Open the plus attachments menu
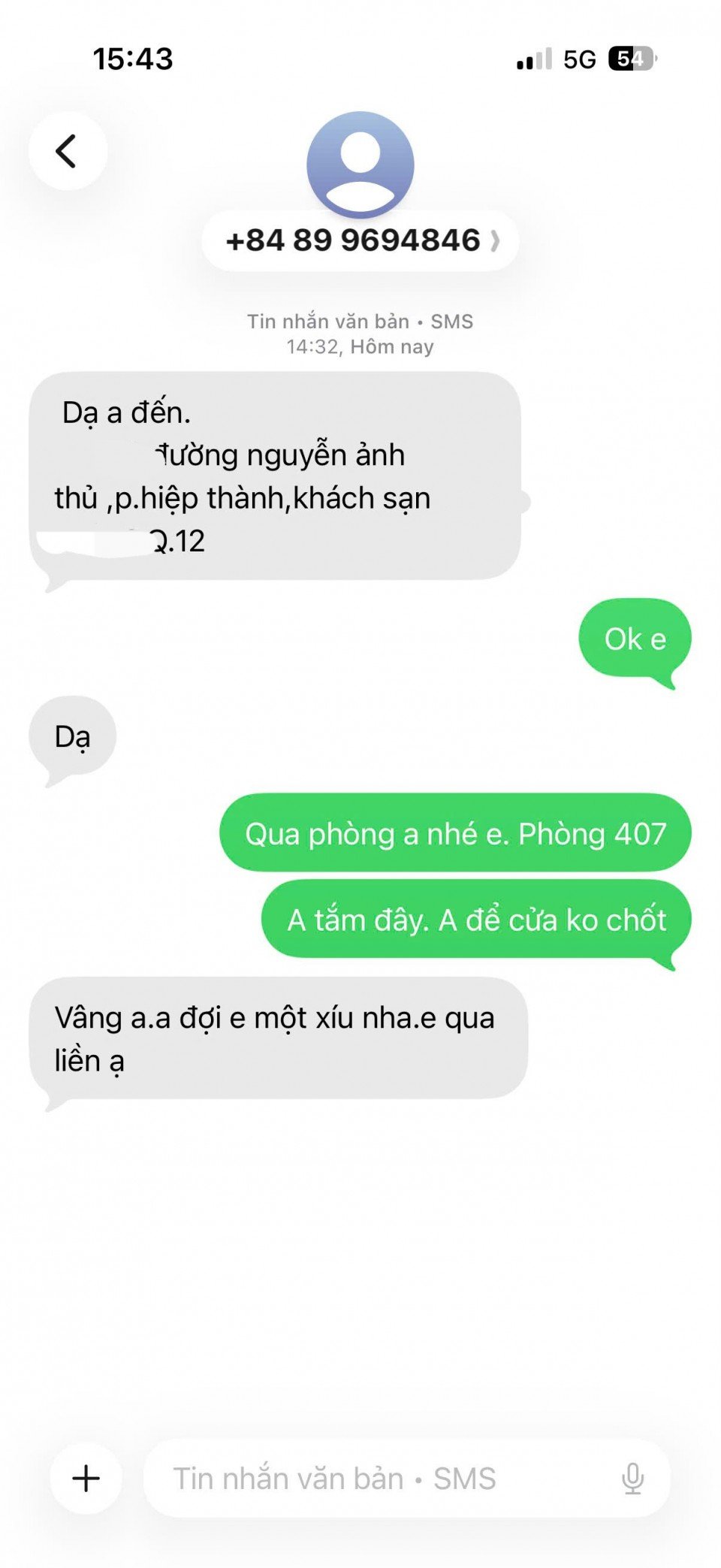The height and width of the screenshot is (1568, 721). [86, 1477]
